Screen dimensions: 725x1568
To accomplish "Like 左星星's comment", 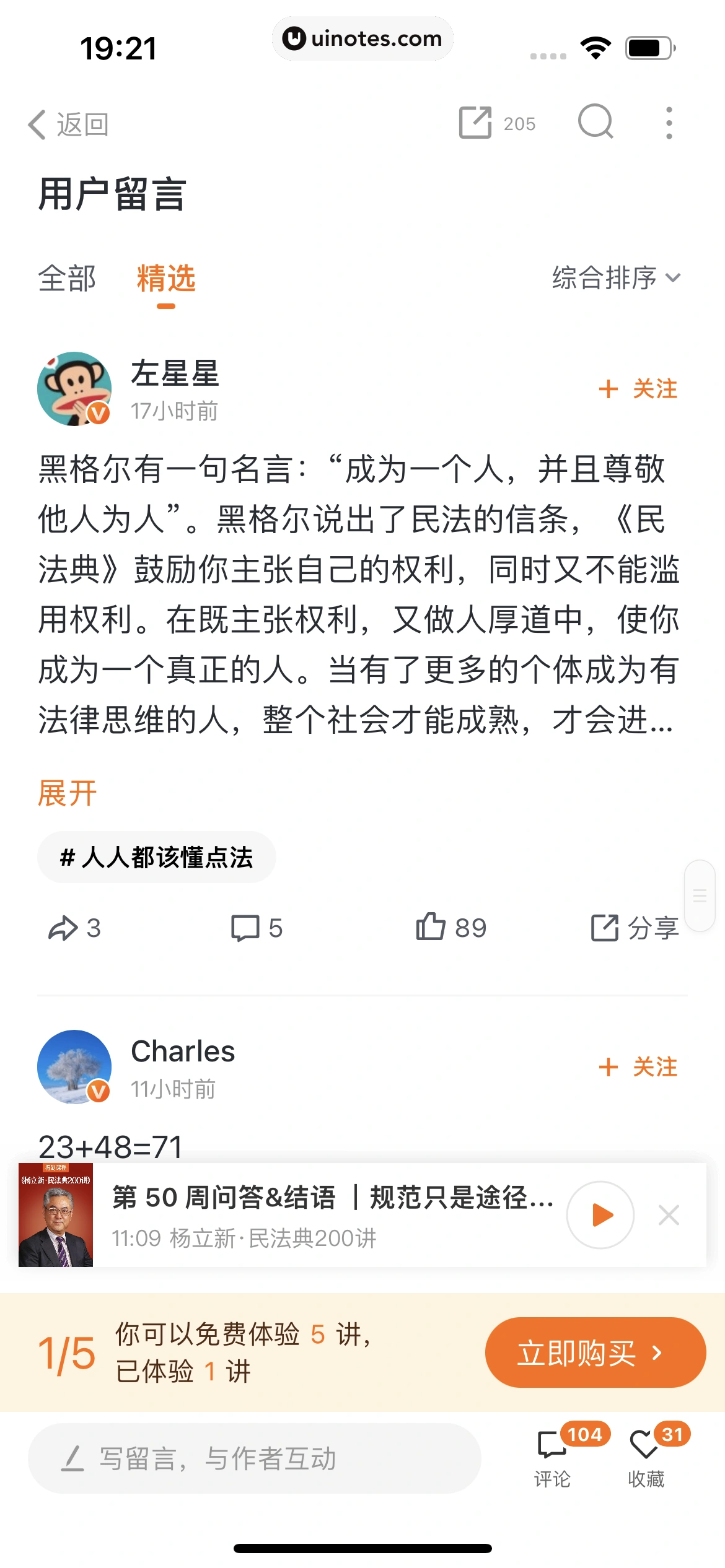I will (x=450, y=928).
